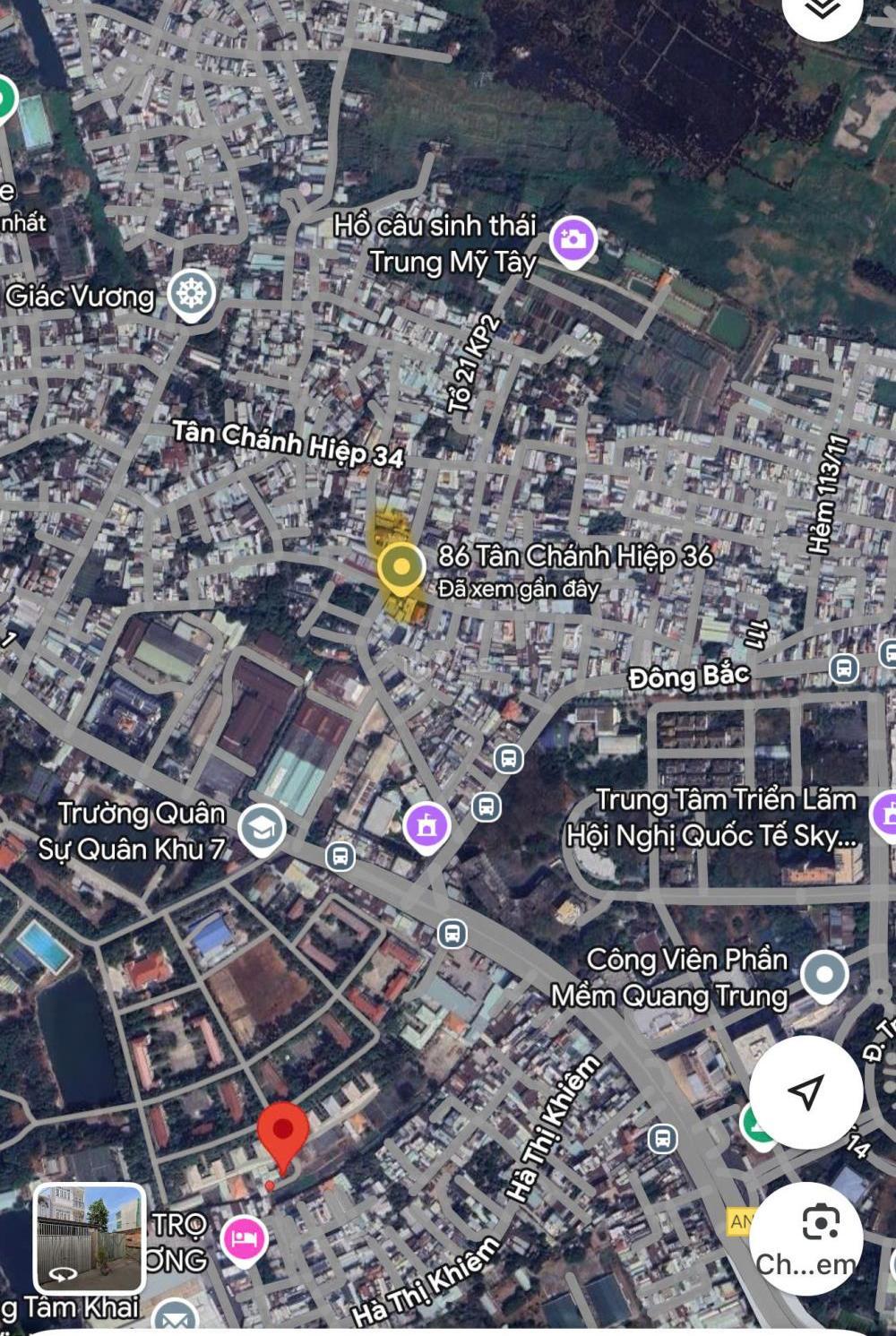The height and width of the screenshot is (1336, 896).
Task: Open Công Viên Phần Mềm Quang Trung marker
Action: click(824, 975)
